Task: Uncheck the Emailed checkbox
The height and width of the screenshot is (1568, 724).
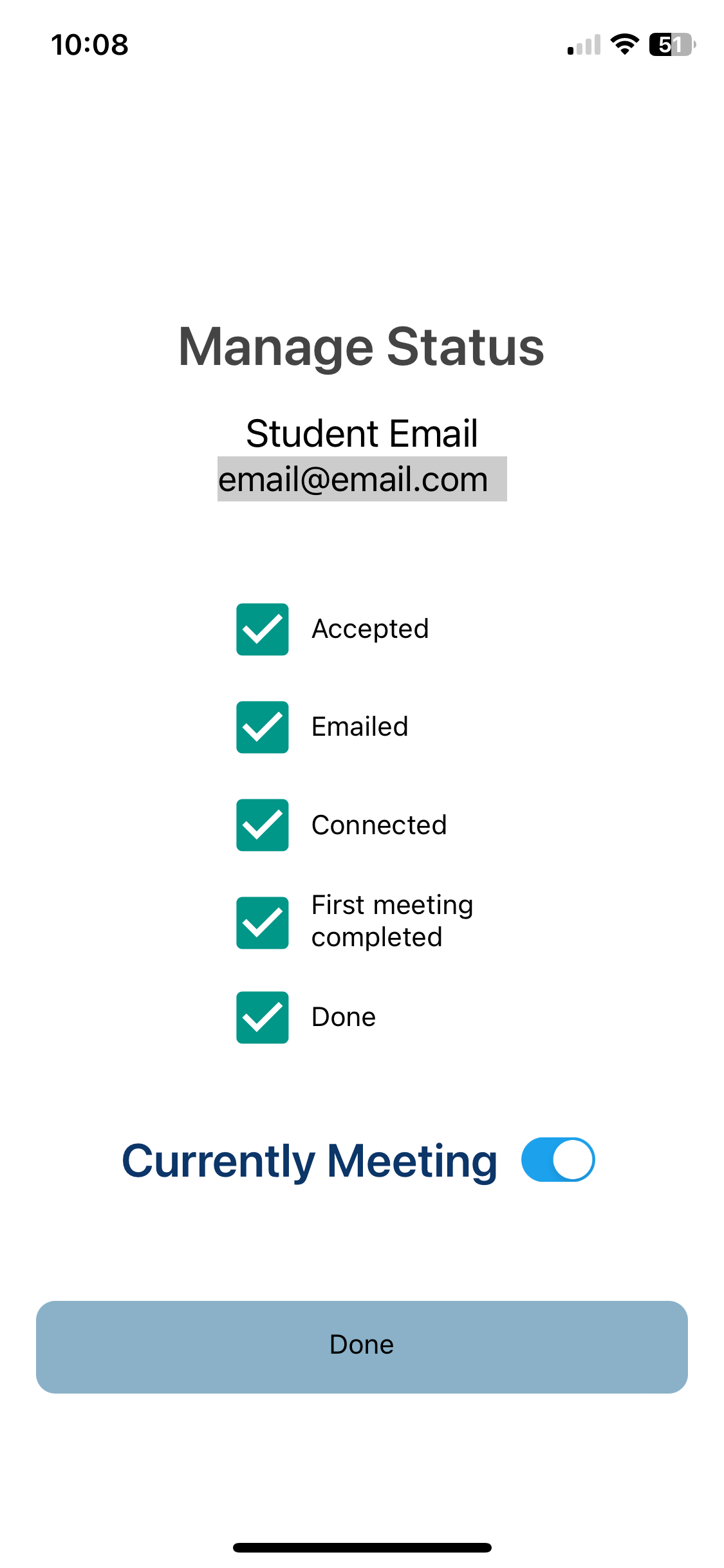Action: click(x=262, y=727)
